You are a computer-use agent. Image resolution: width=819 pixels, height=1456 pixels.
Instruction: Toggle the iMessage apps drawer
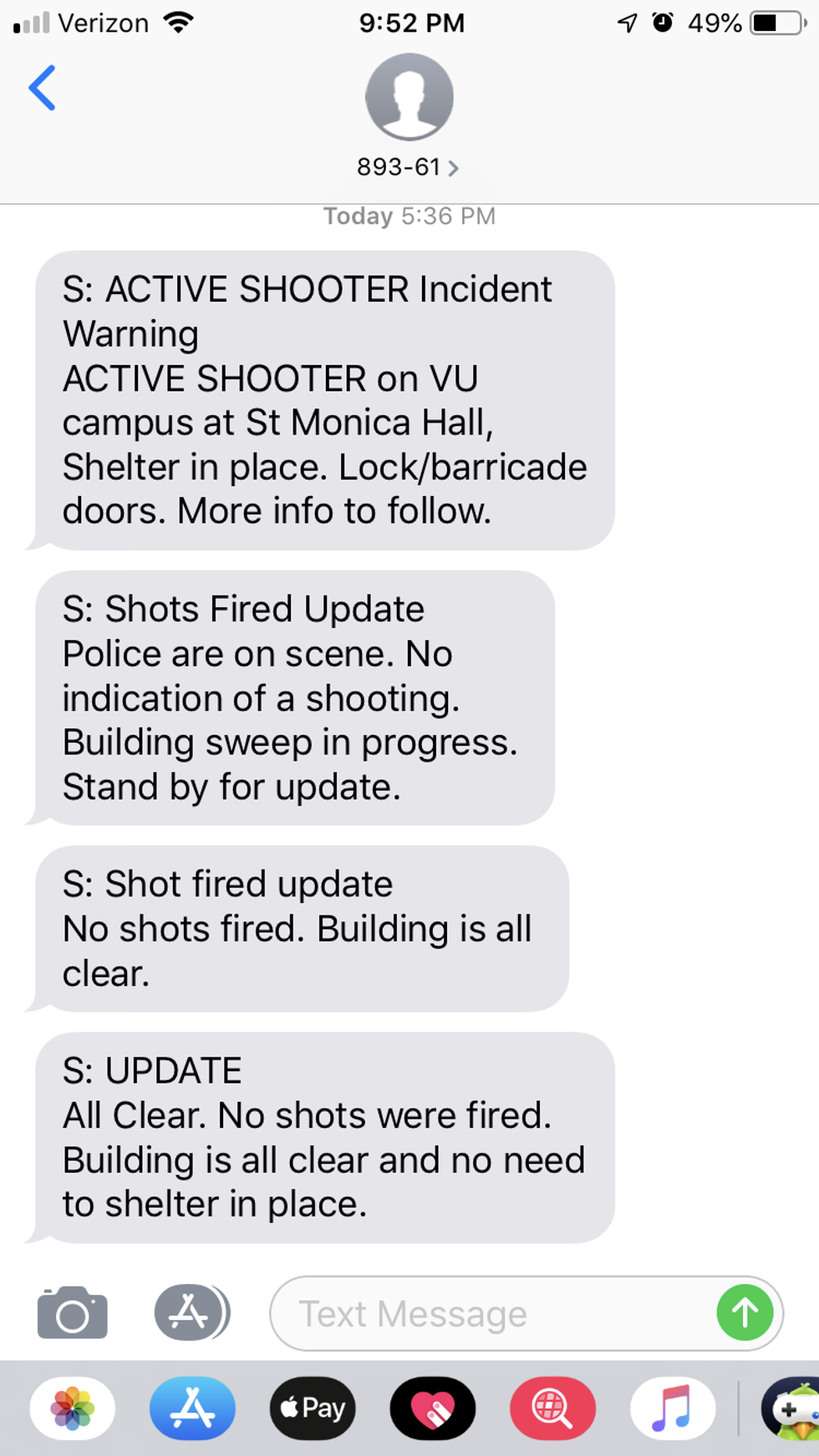[191, 1312]
